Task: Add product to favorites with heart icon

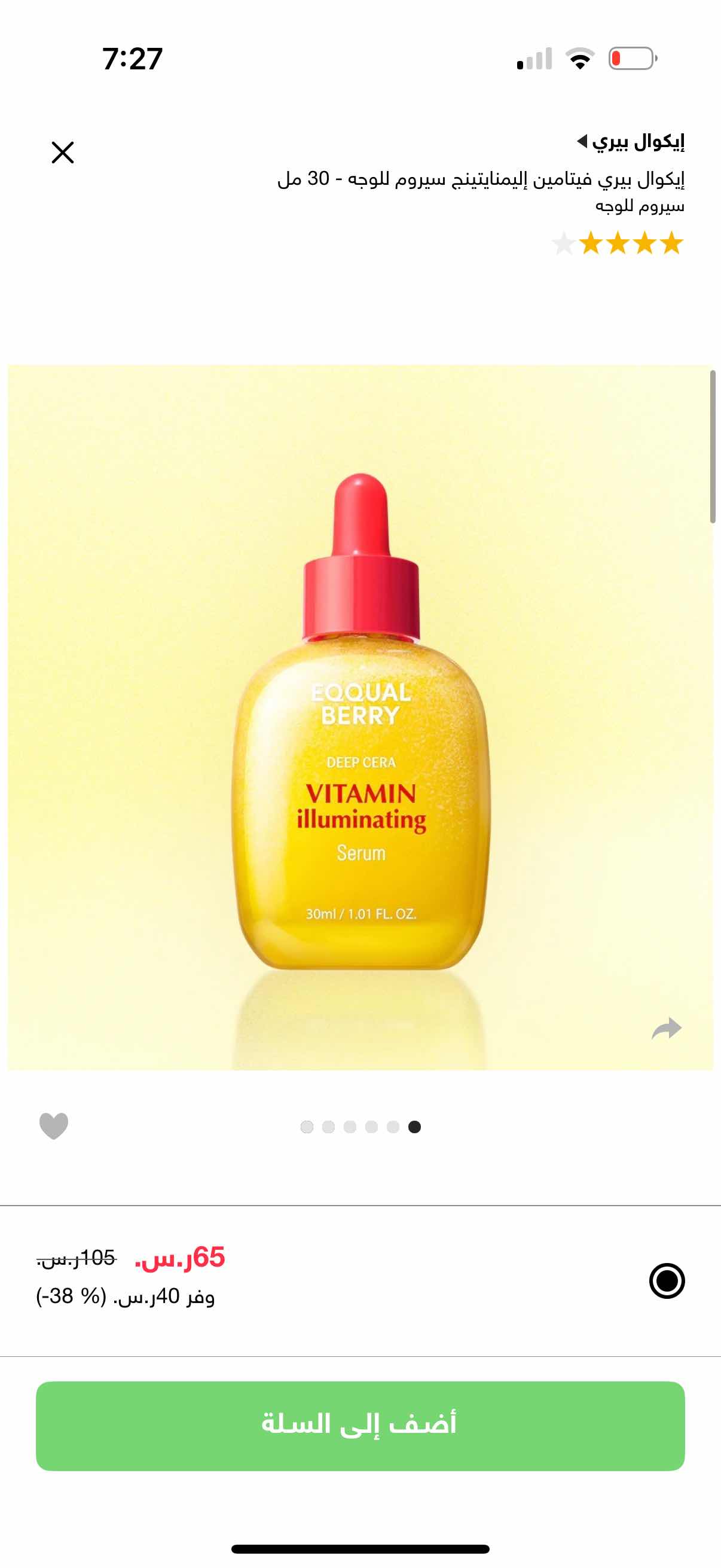Action: click(54, 1126)
